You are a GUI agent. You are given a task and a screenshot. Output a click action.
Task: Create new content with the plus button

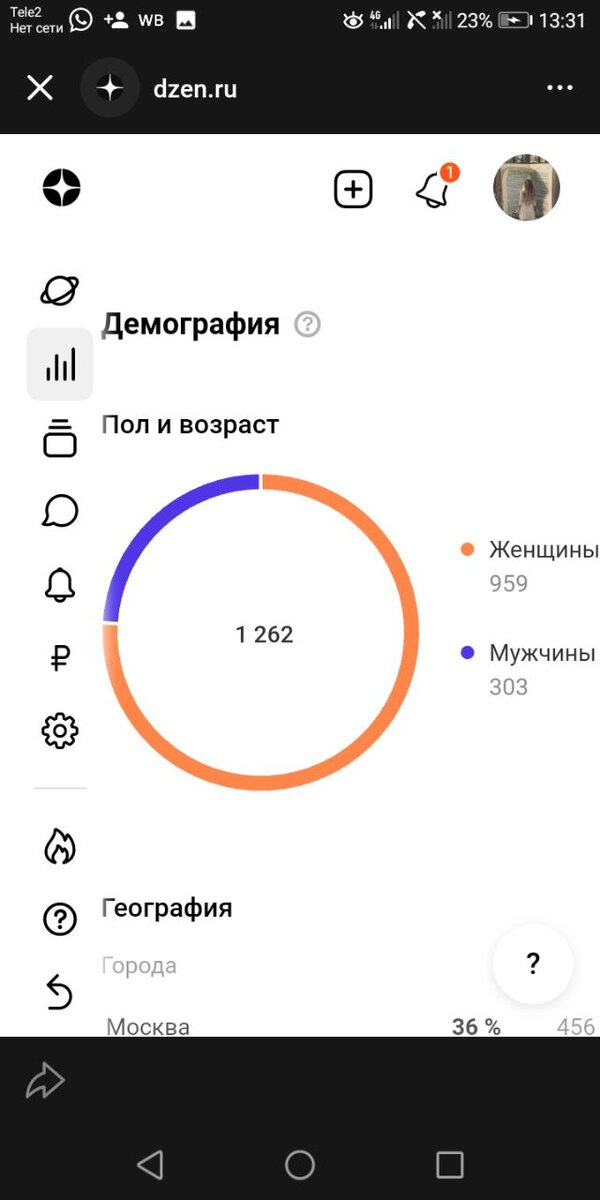(x=353, y=189)
